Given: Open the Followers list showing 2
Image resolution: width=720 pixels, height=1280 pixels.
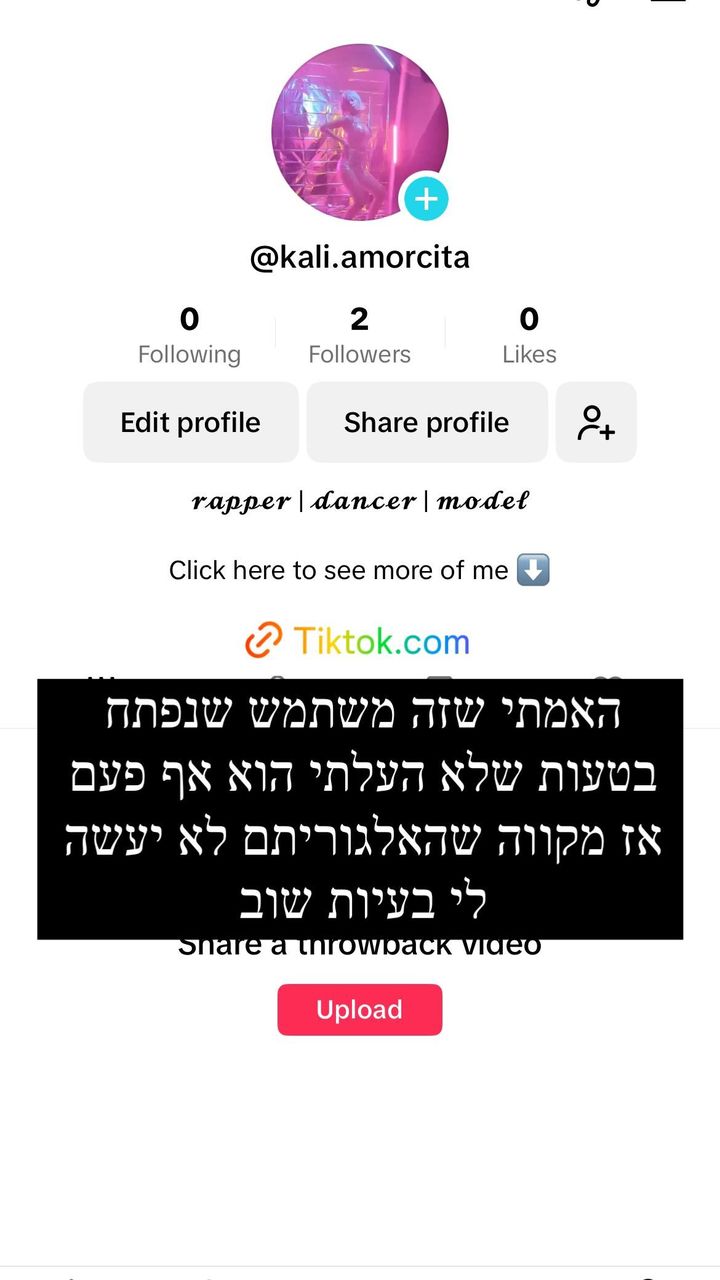Looking at the screenshot, I should pyautogui.click(x=360, y=333).
